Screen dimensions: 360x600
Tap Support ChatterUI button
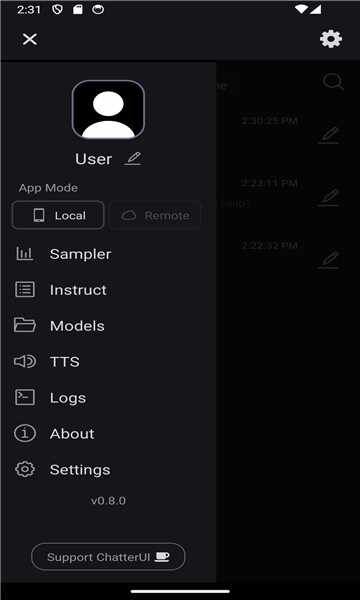(108, 557)
